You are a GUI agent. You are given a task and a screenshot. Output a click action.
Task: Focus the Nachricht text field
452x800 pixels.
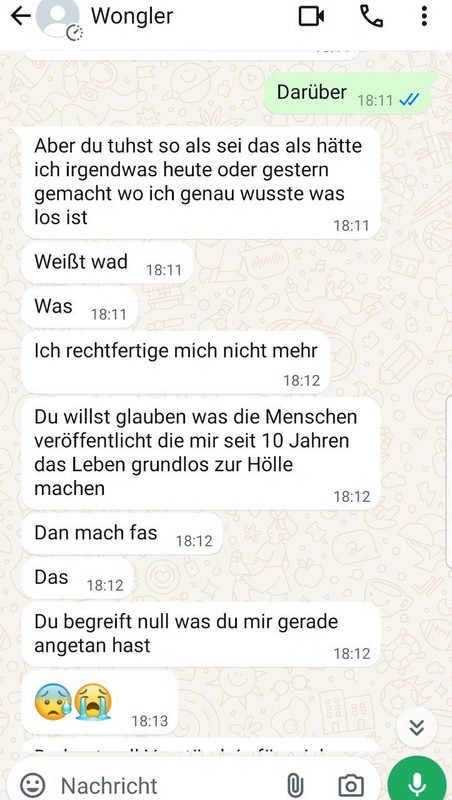pos(163,786)
